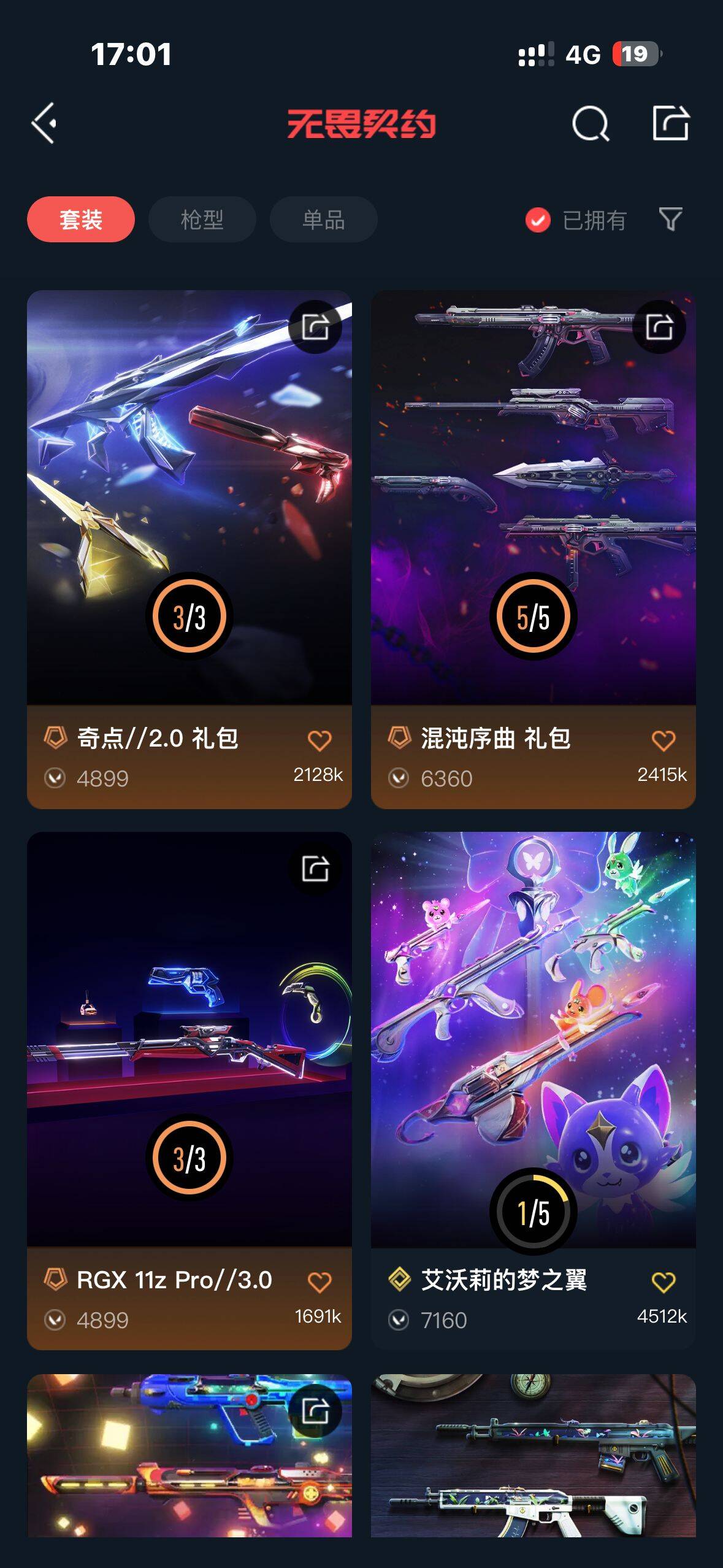Open the filter funnel icon

[x=670, y=219]
